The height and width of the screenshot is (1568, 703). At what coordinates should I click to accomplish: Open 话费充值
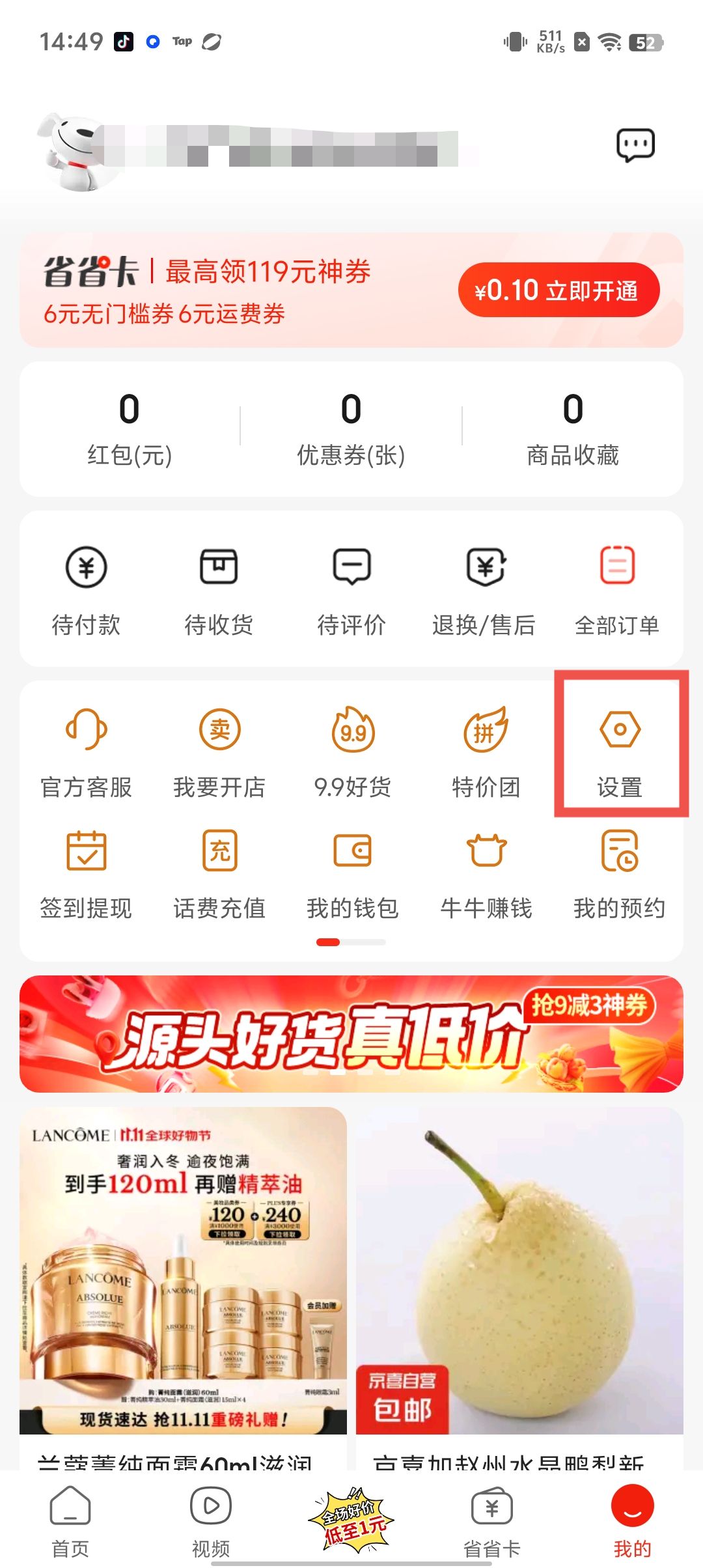tap(219, 874)
